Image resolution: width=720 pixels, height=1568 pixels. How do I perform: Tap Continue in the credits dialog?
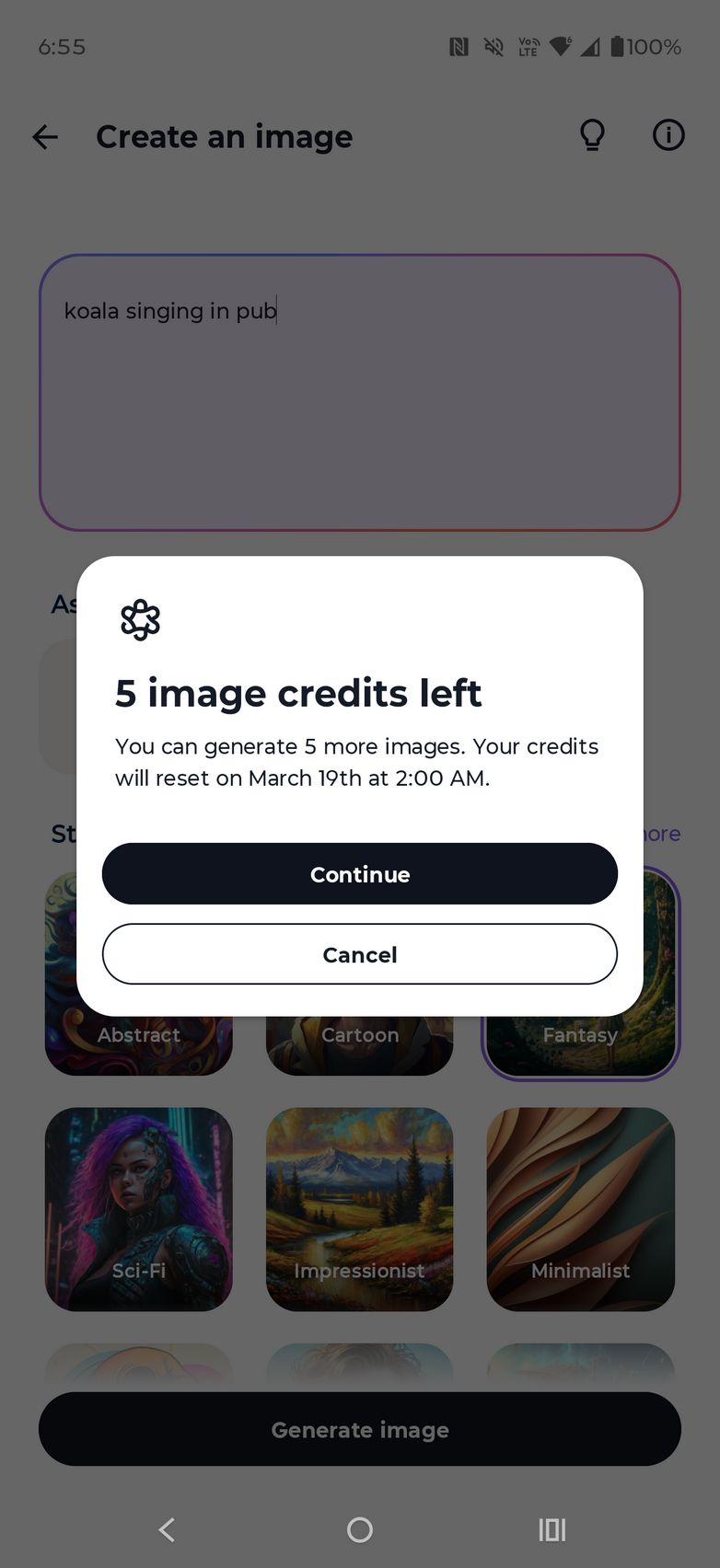click(x=359, y=873)
